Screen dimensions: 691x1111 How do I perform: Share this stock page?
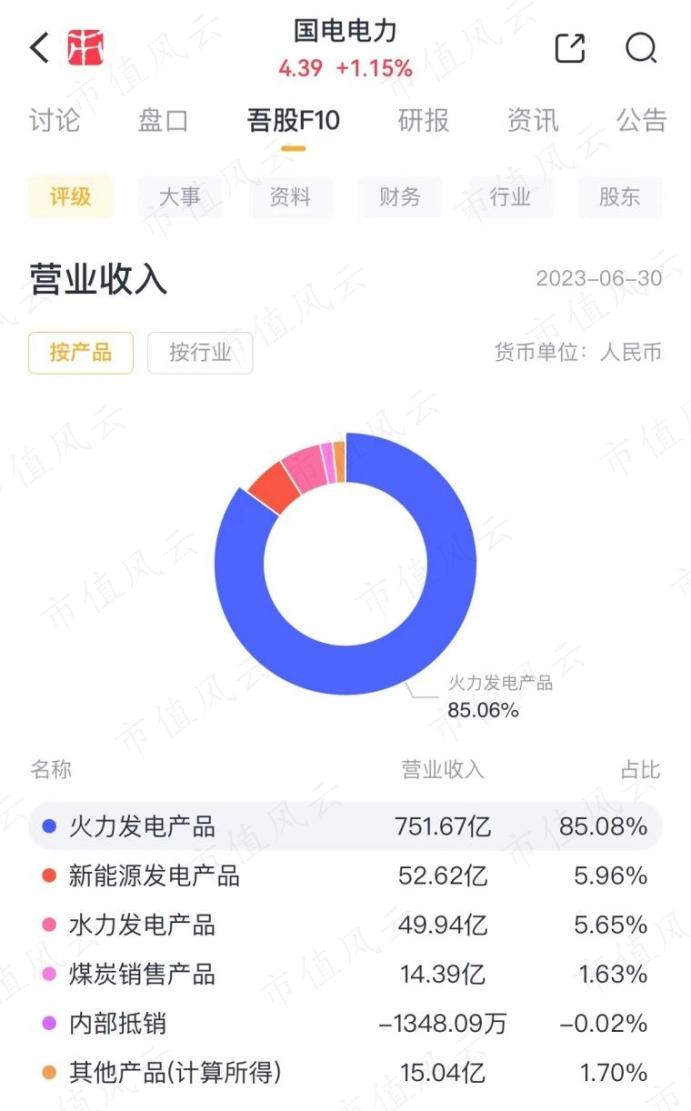click(570, 47)
